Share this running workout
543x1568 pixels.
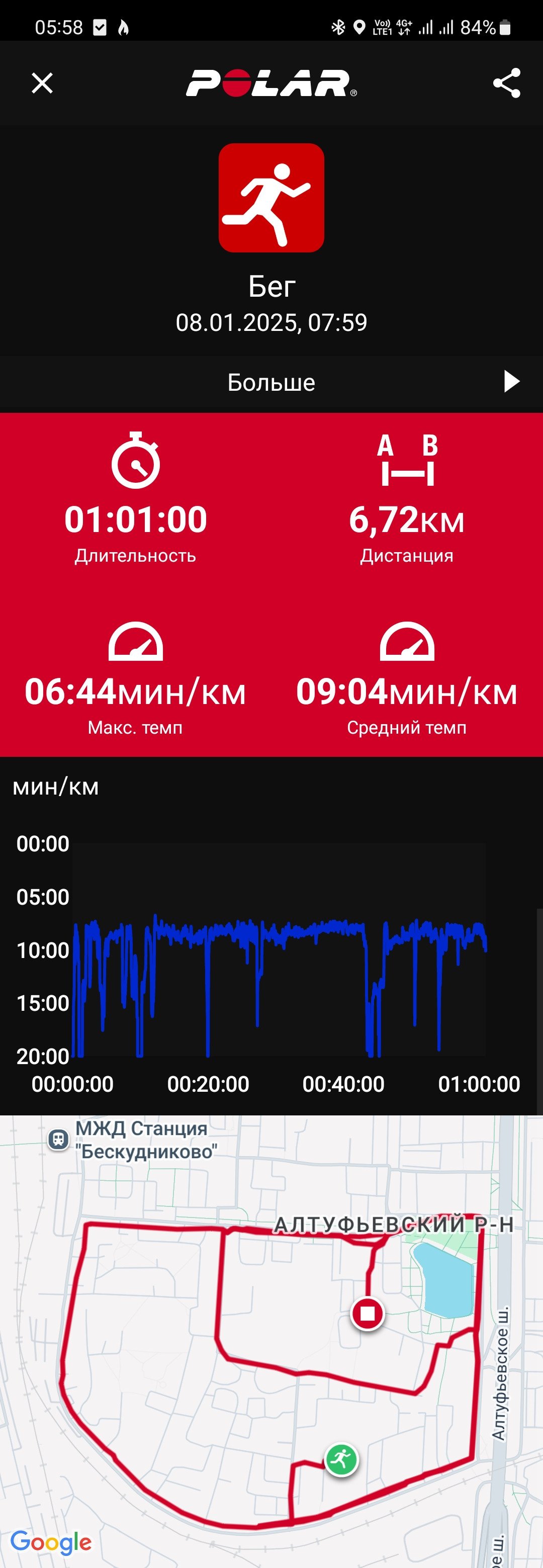[x=506, y=83]
